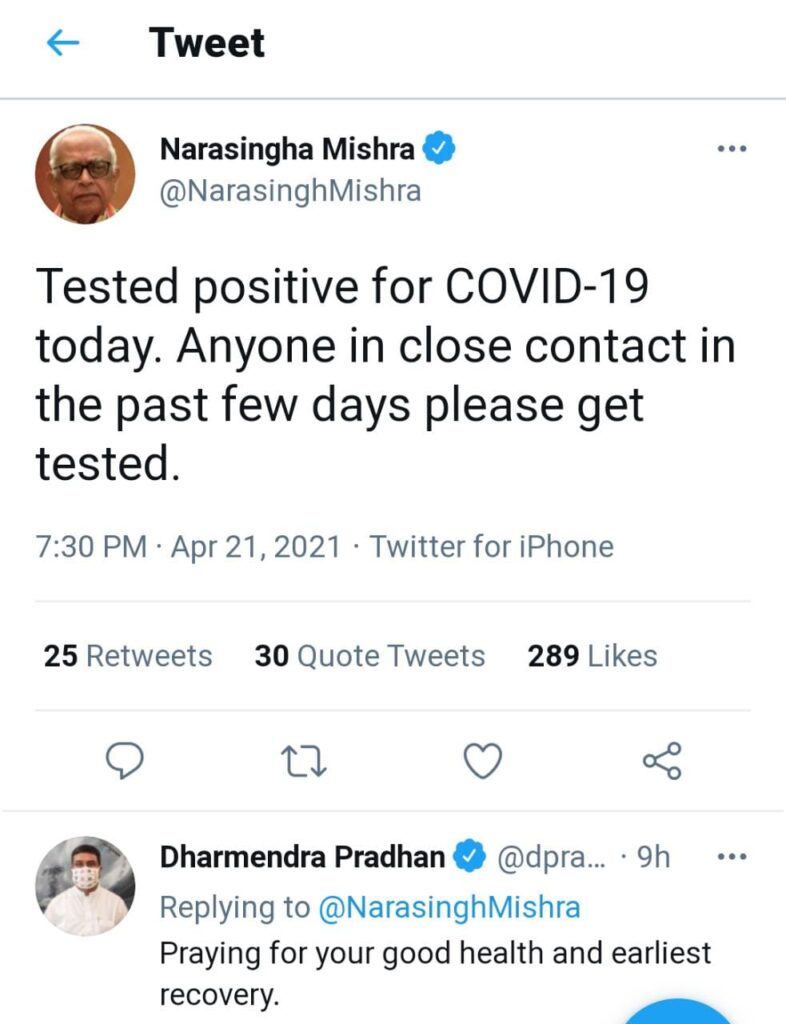Retweet the COVID-19 tweet
This screenshot has height=1024, width=786.
click(304, 762)
